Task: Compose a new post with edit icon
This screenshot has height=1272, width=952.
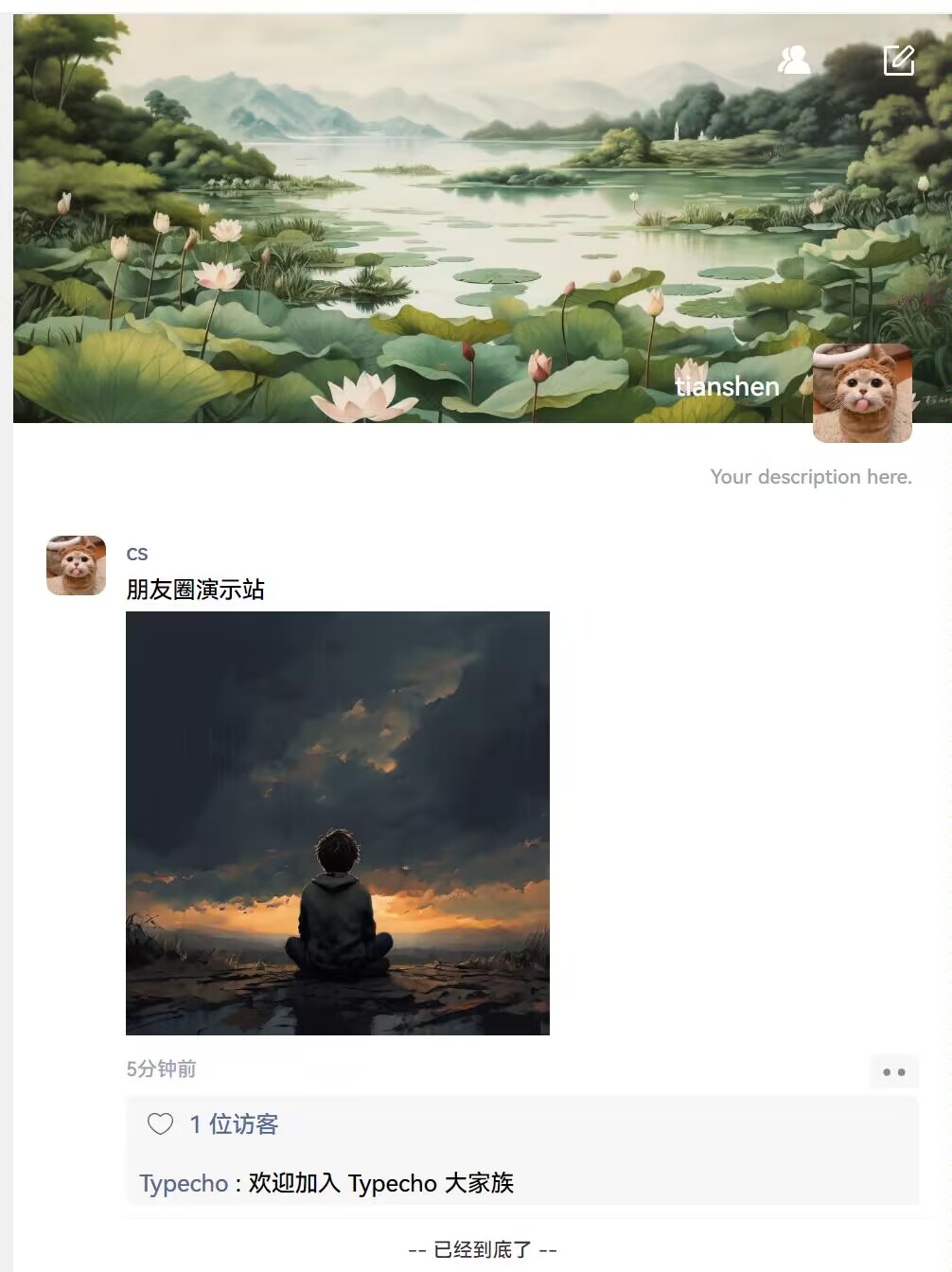Action: (x=898, y=60)
